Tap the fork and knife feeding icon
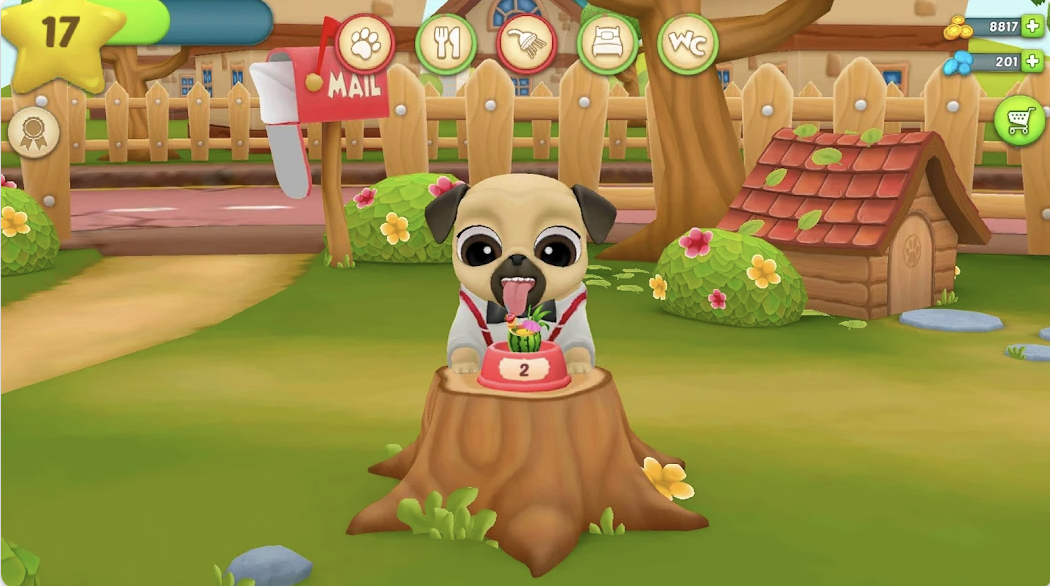 pos(446,43)
